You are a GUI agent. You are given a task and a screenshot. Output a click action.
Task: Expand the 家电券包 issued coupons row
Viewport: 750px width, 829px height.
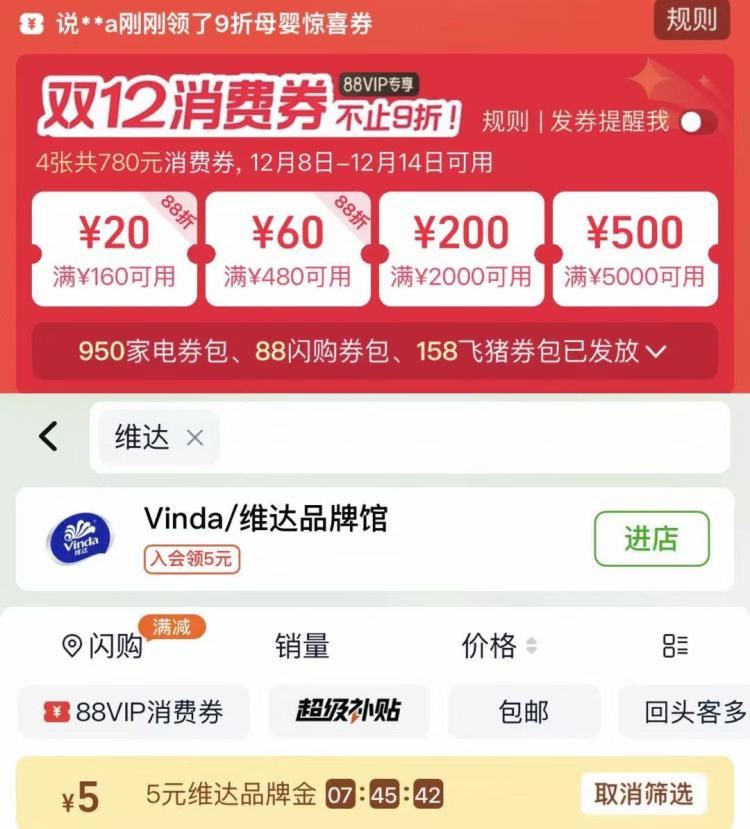coord(655,351)
